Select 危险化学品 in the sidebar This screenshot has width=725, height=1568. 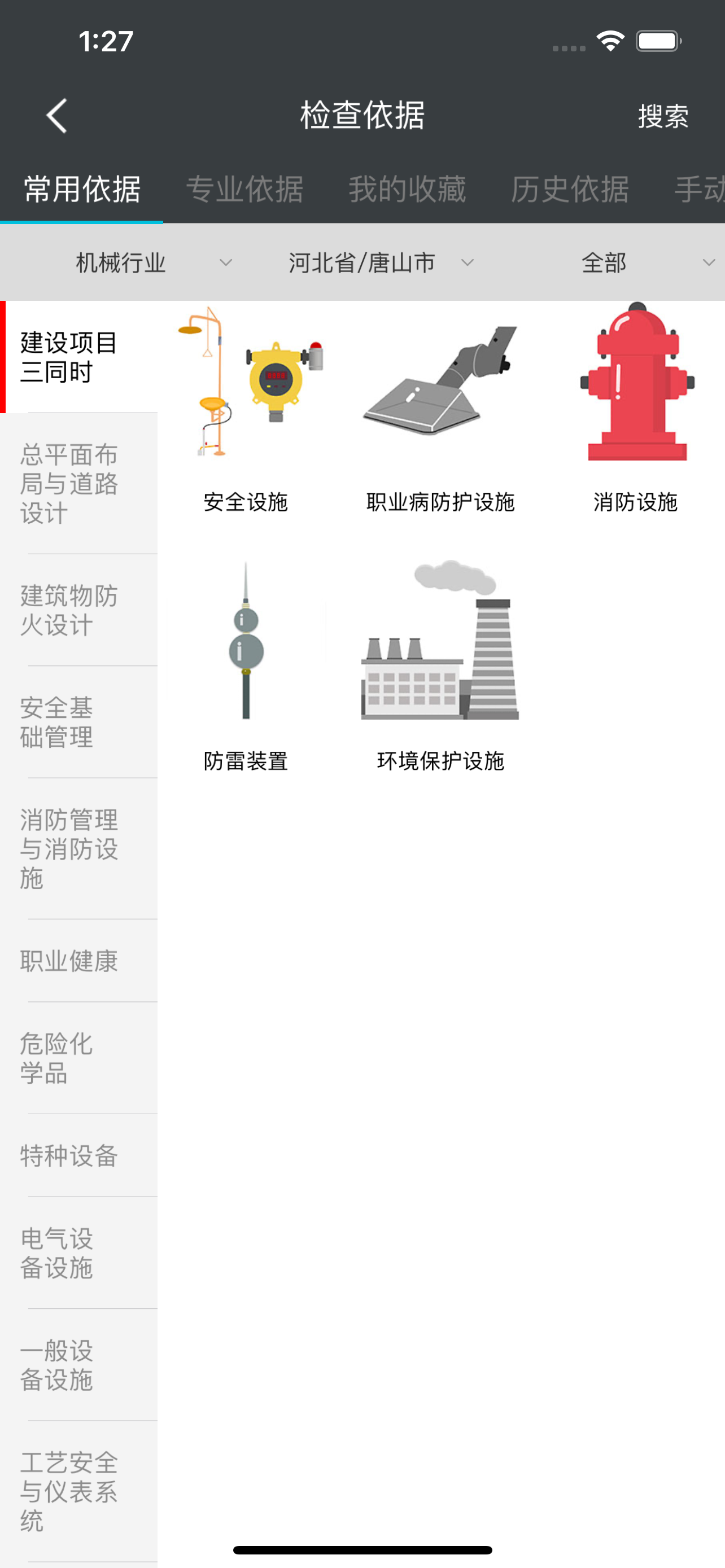point(78,1058)
